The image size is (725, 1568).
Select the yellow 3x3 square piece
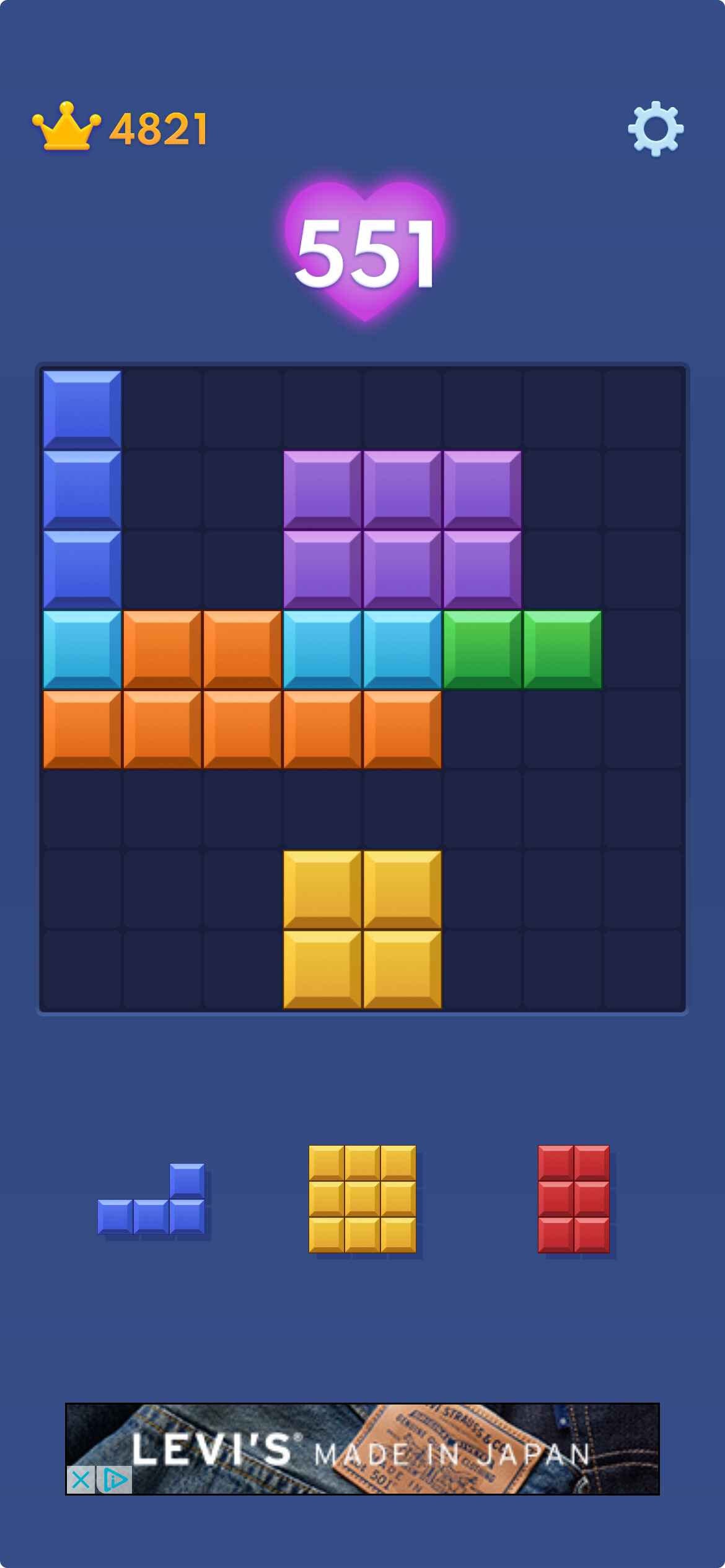(362, 1198)
